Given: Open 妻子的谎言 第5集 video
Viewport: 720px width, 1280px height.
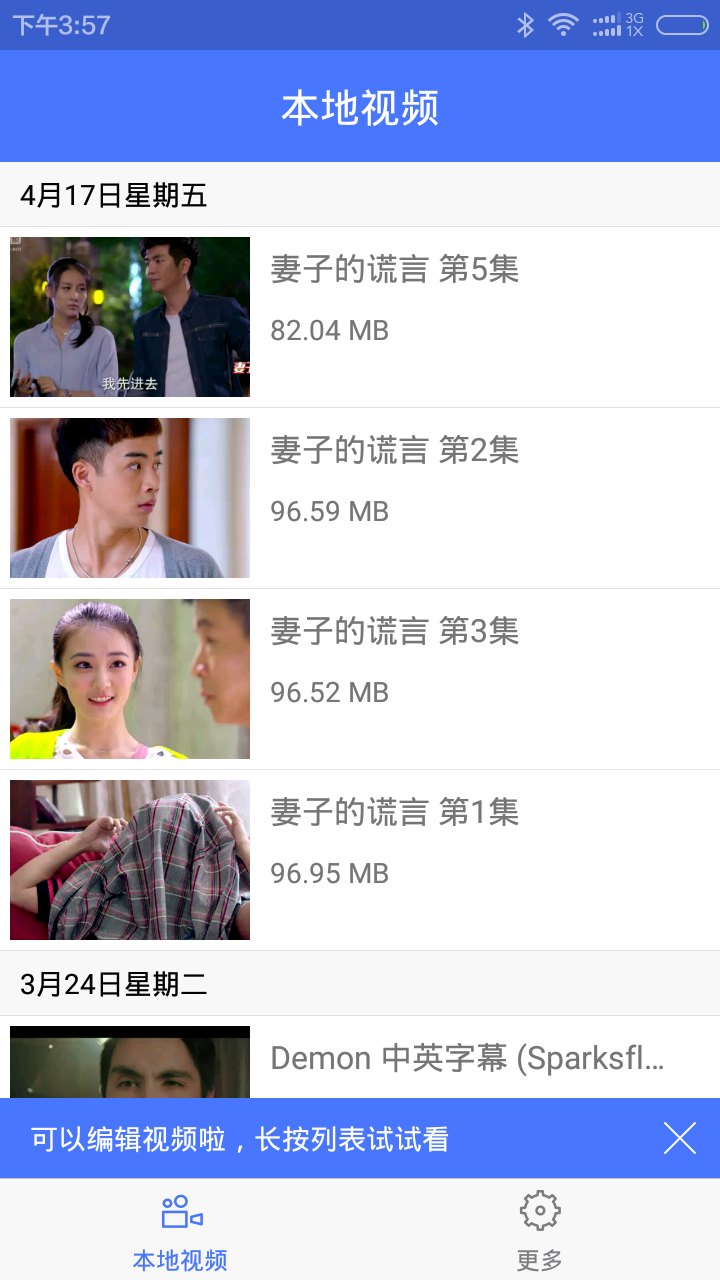Looking at the screenshot, I should click(360, 317).
